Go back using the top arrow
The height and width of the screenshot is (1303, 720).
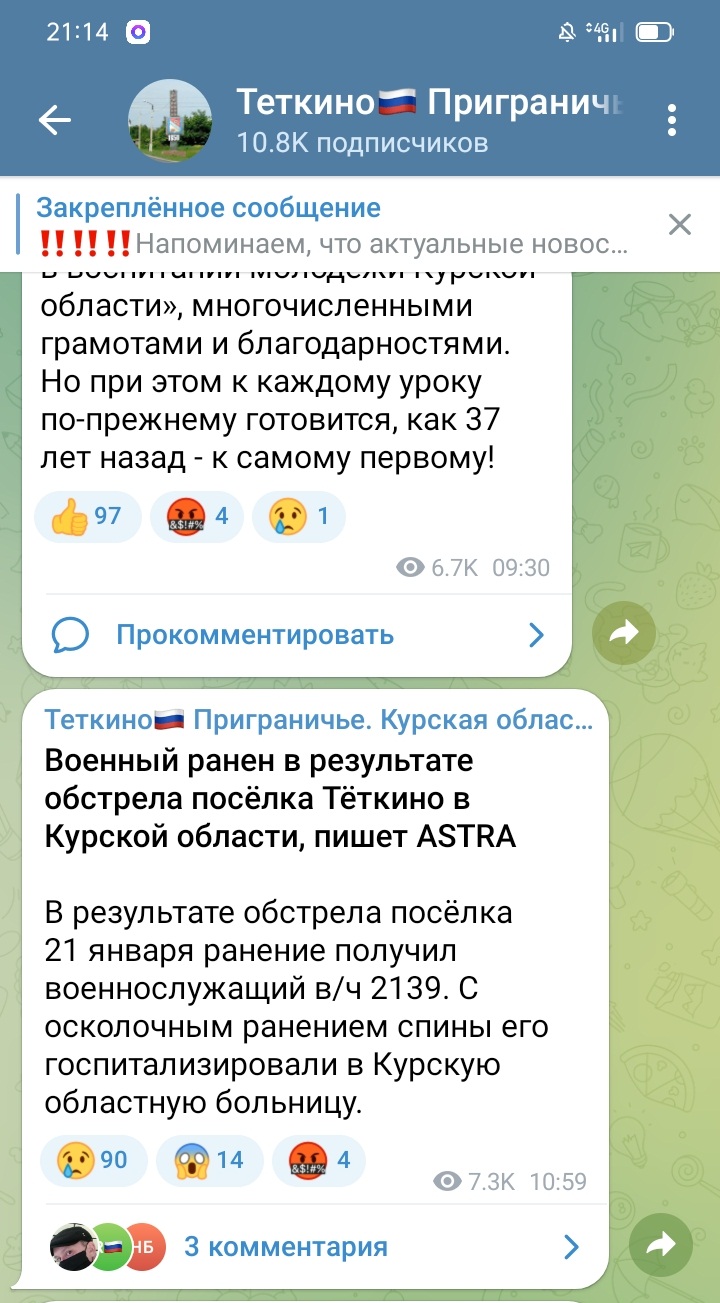[55, 121]
